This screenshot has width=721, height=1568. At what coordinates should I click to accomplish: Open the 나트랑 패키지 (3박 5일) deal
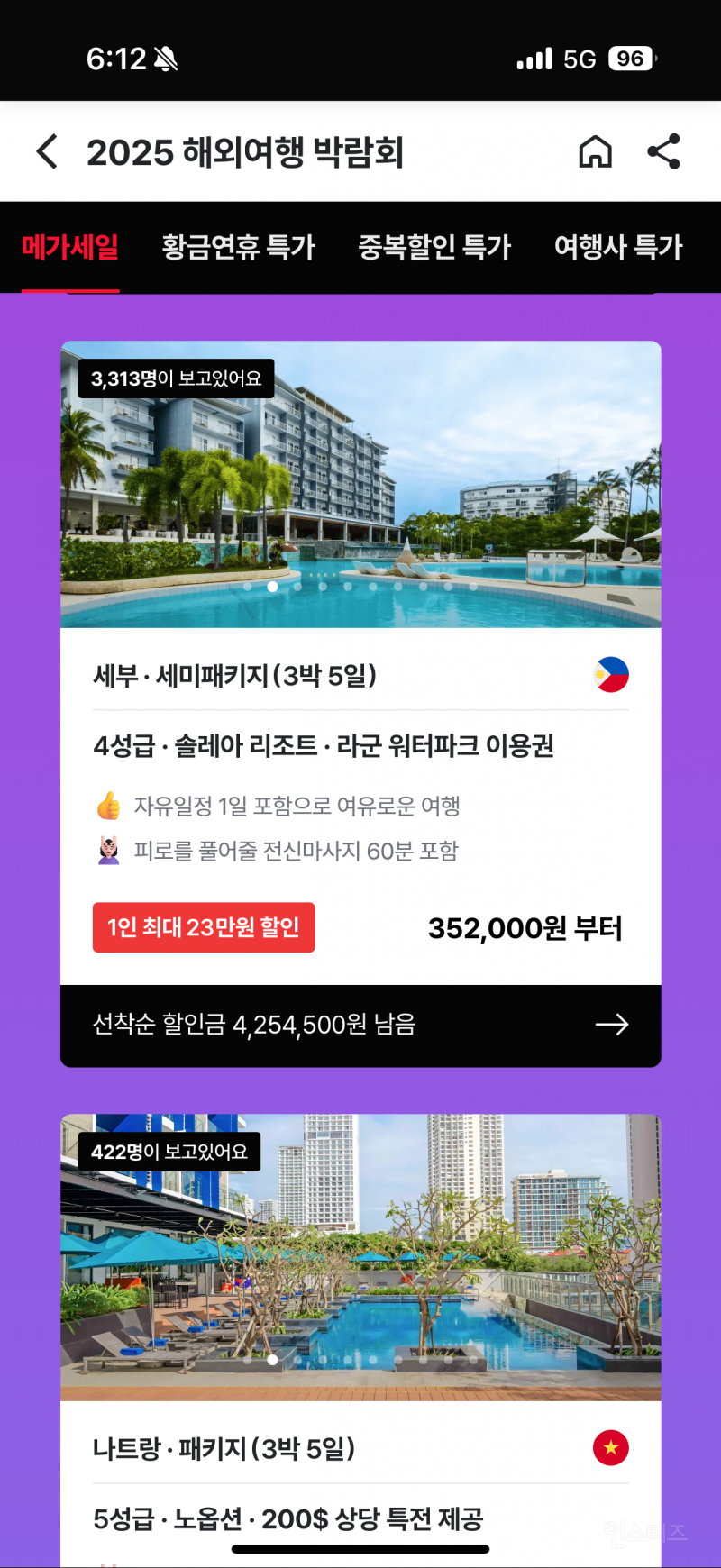(225, 1448)
